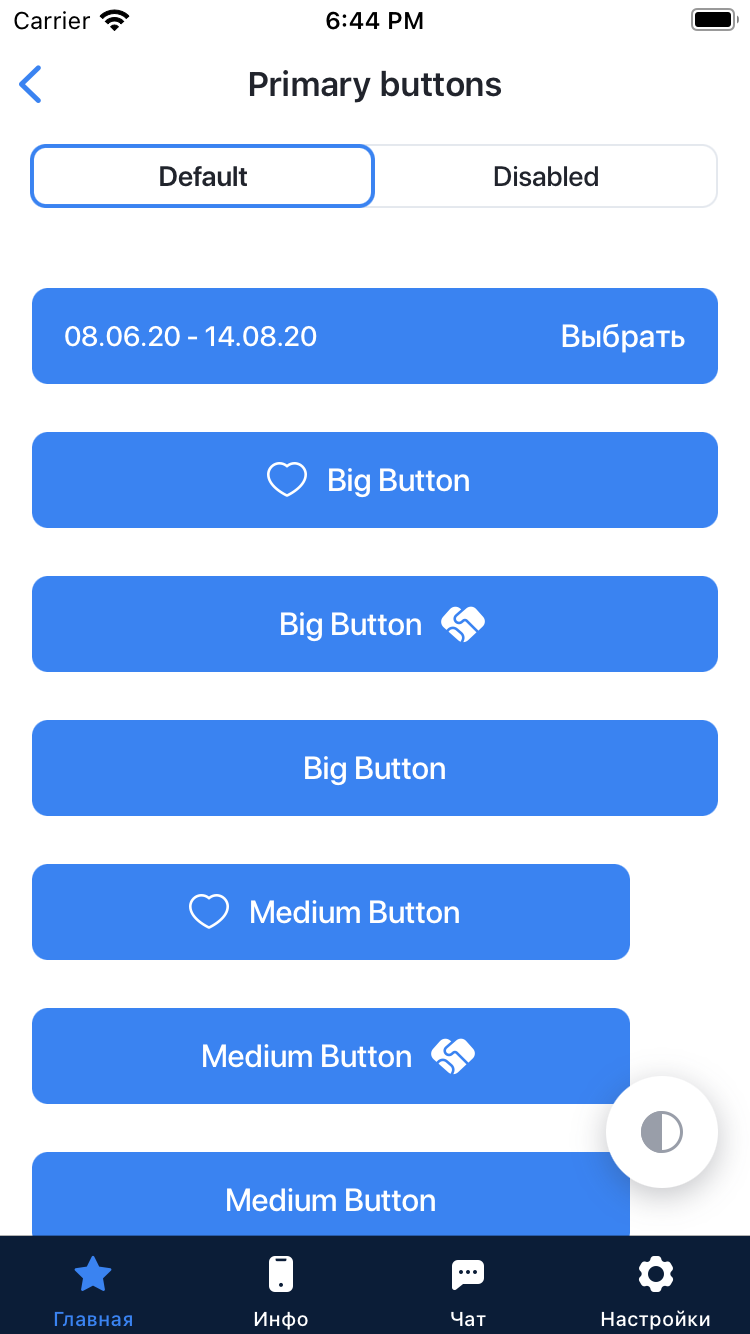Switch to the Disabled segment

tap(546, 177)
